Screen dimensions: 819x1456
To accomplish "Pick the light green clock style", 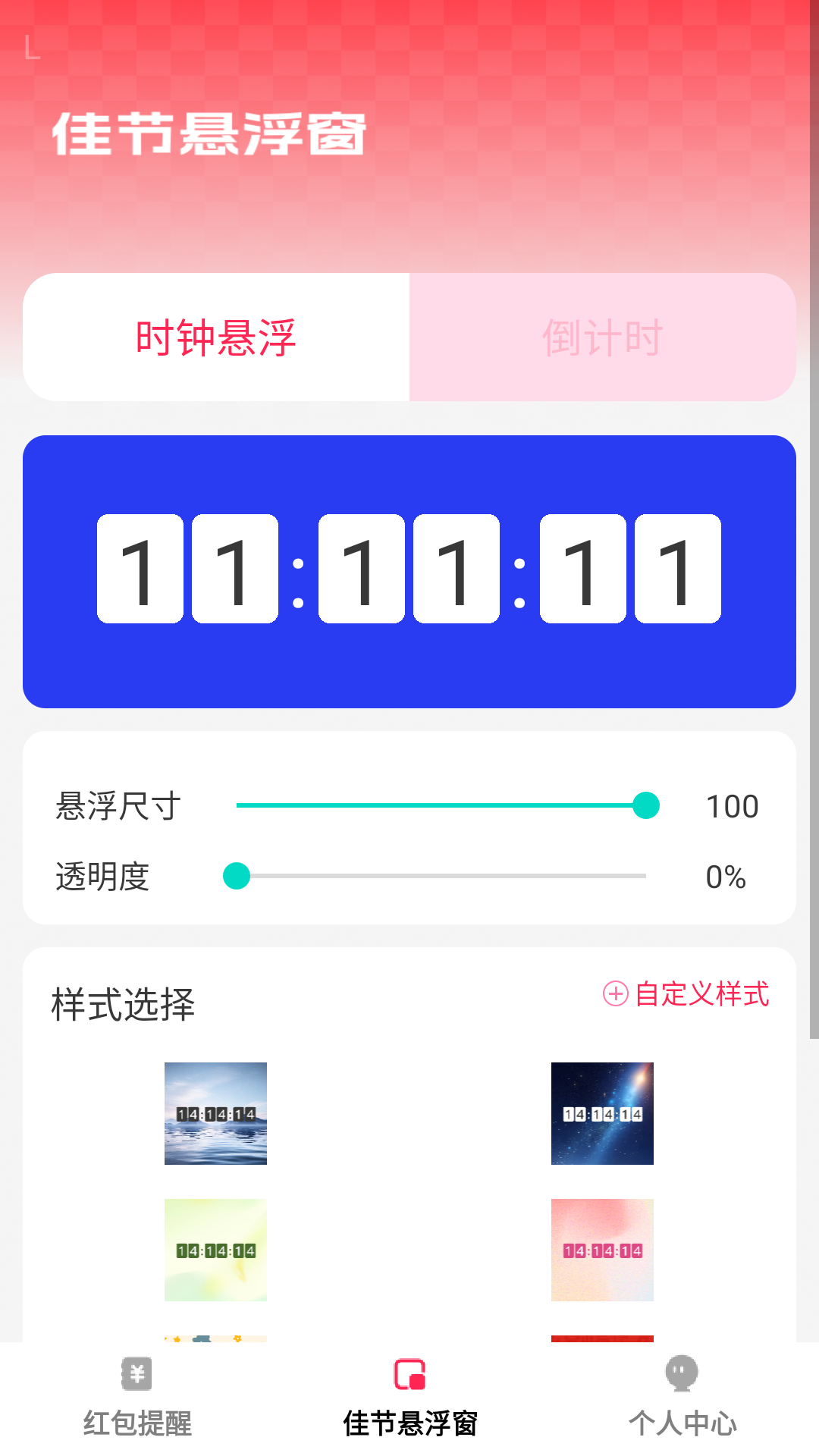I will (x=215, y=1250).
